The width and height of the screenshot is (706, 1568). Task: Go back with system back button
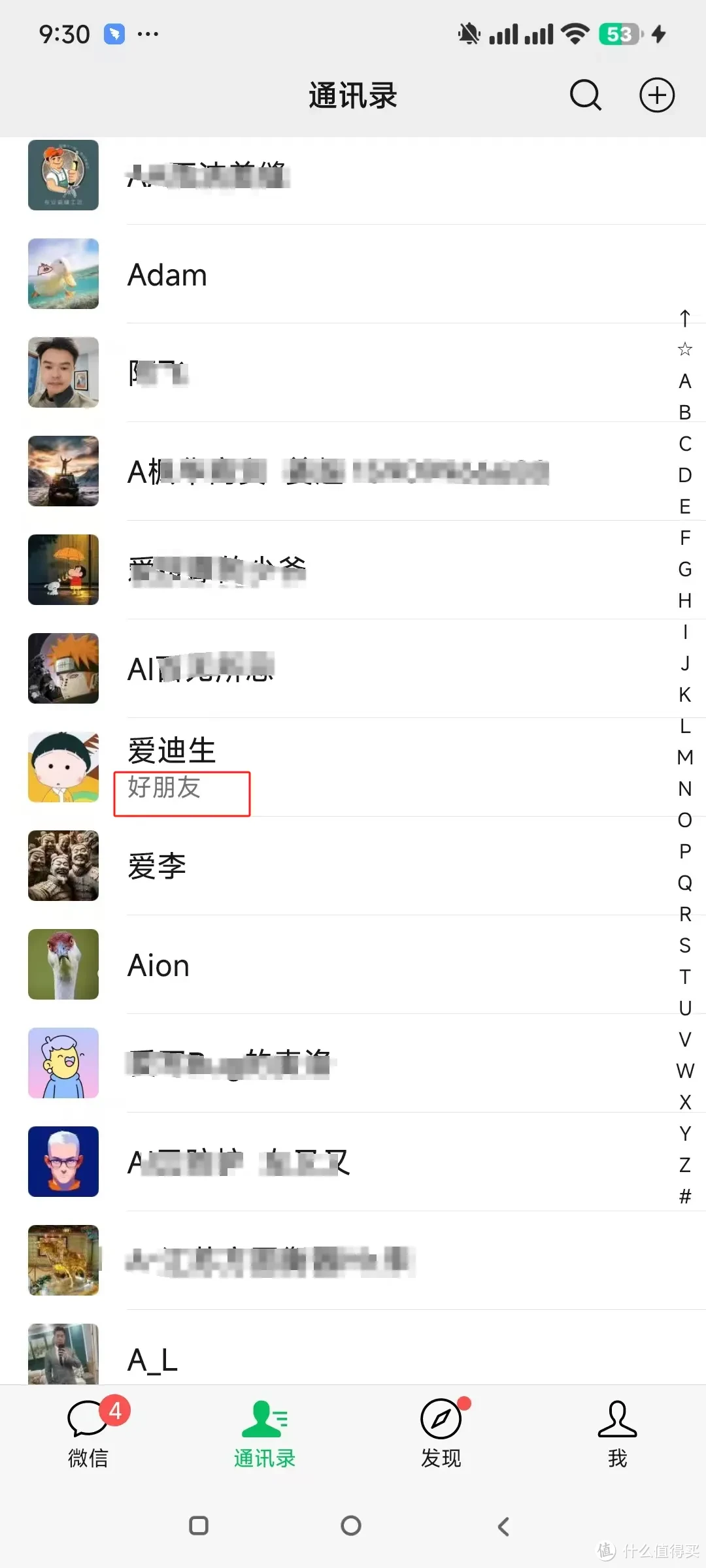coord(503,1526)
